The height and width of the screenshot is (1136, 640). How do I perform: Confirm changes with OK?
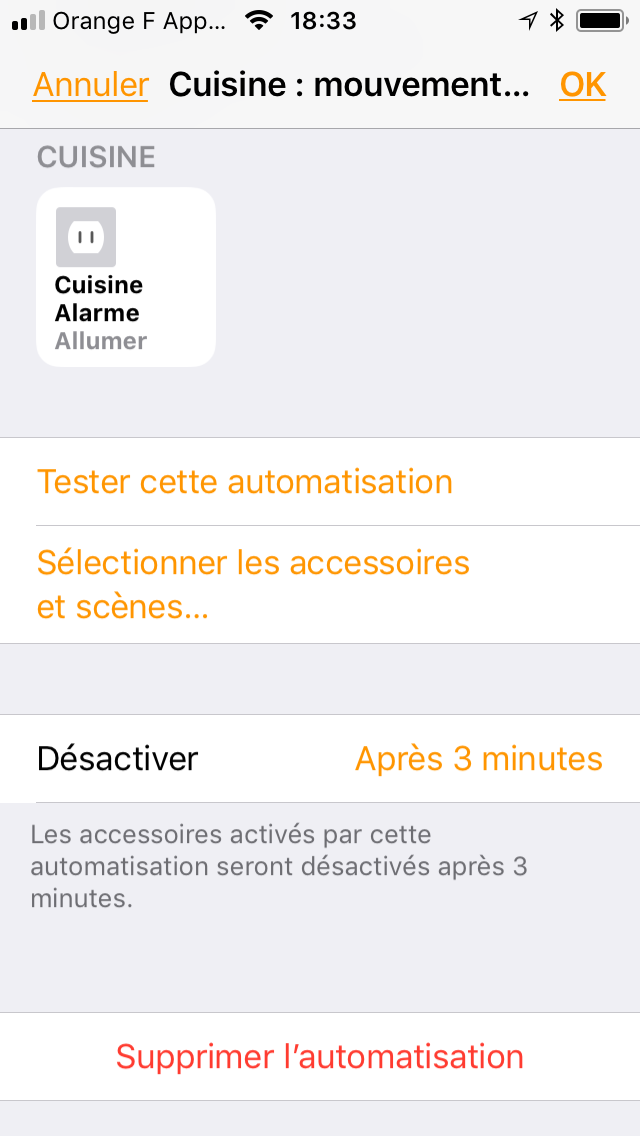[x=582, y=85]
